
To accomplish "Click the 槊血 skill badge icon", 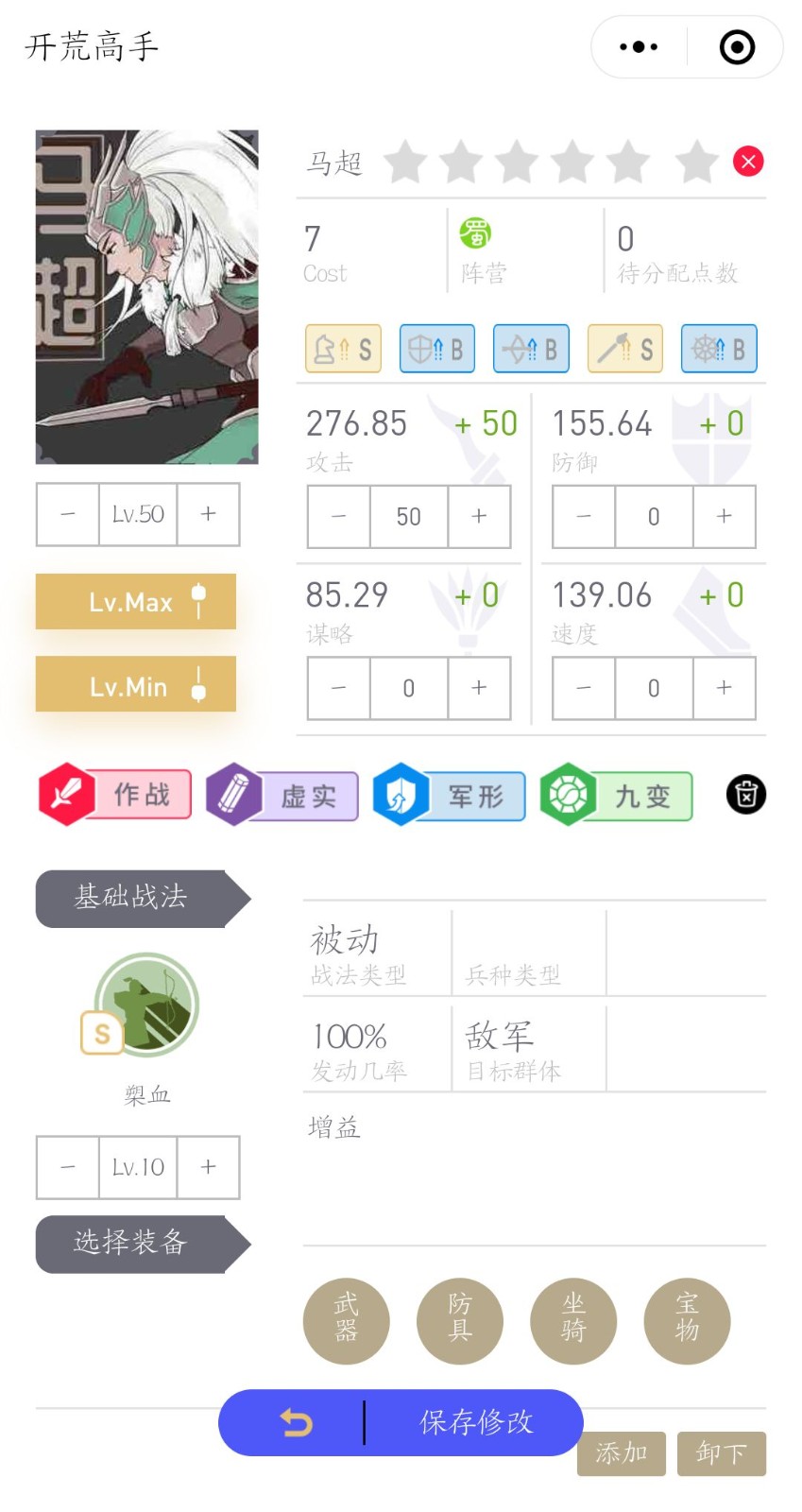I will tap(145, 1005).
